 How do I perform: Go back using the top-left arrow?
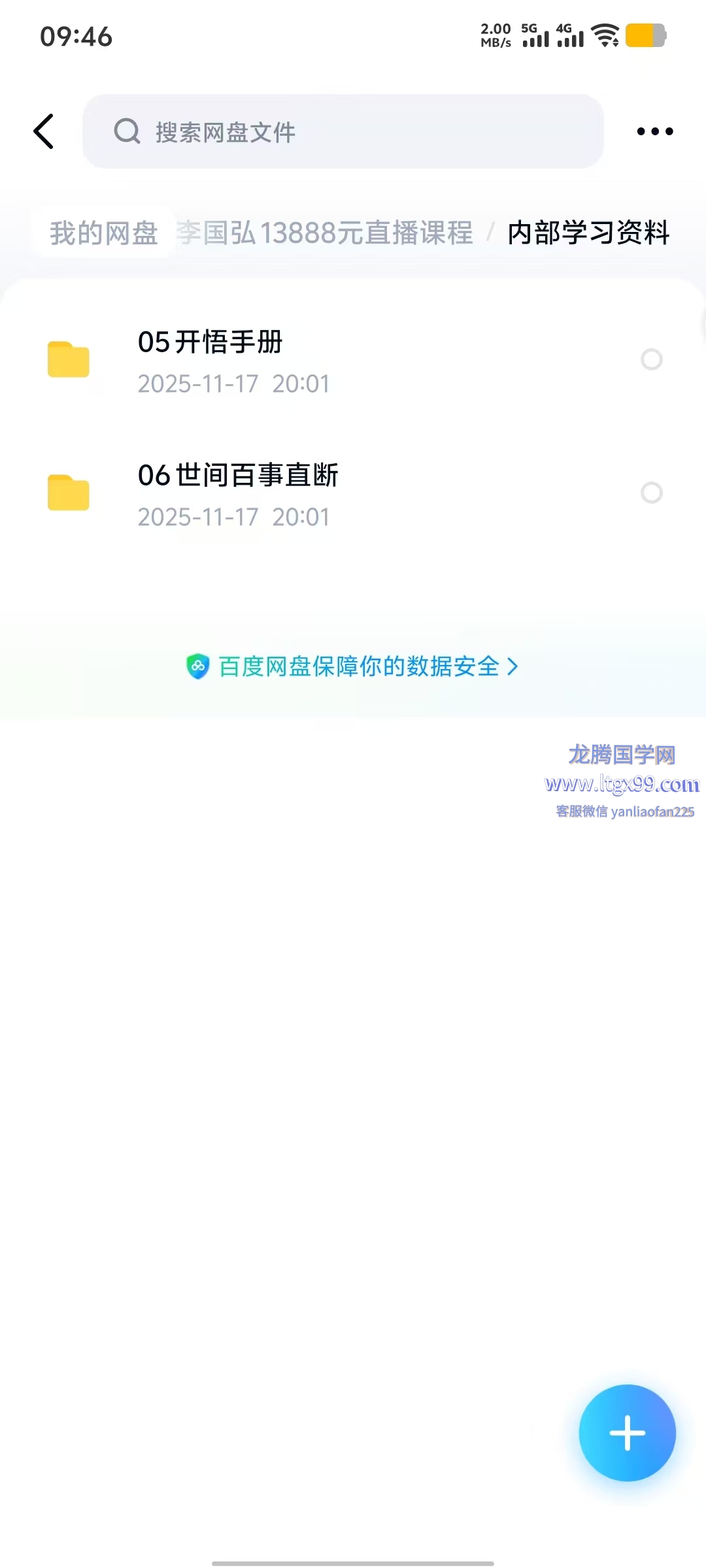tap(44, 131)
